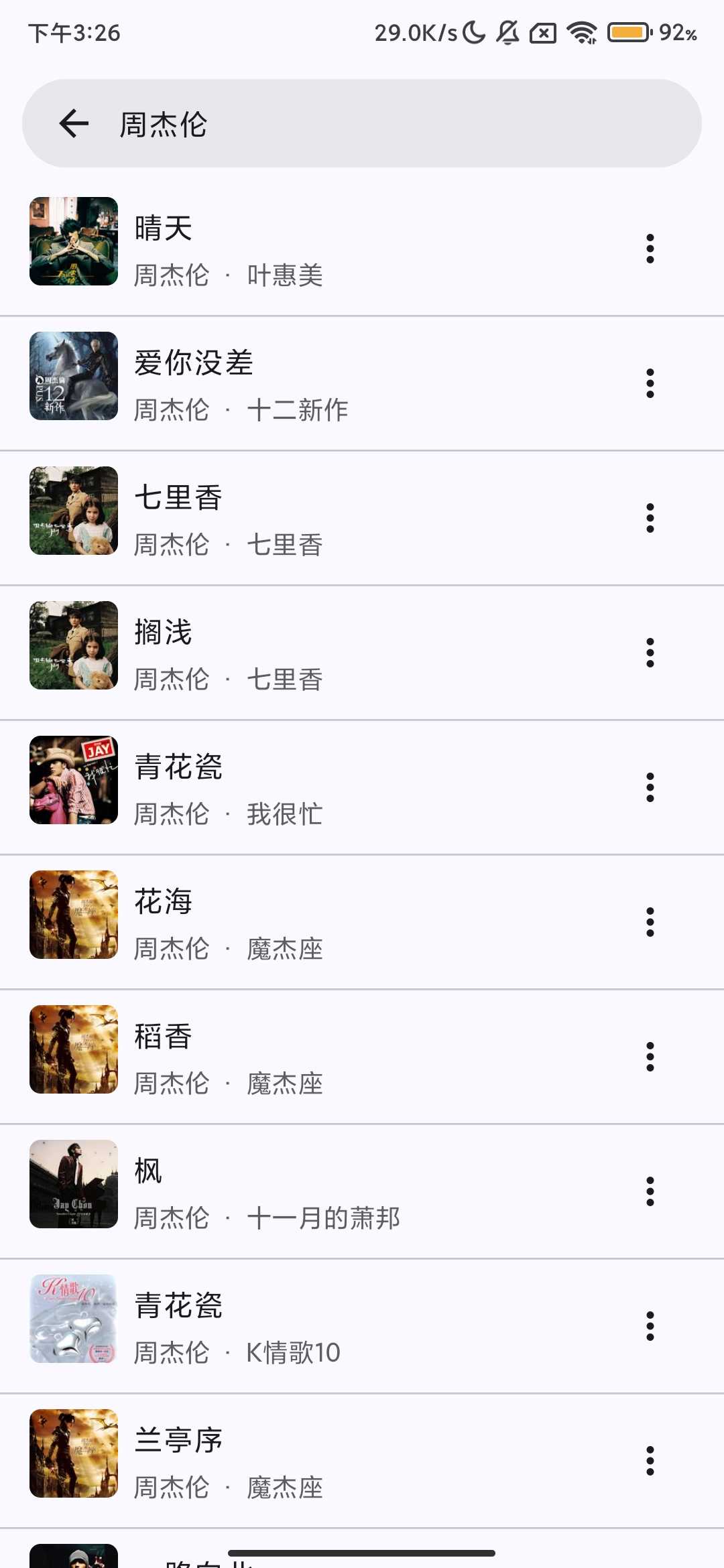Play 青花瓷 from album 我很忙

(335, 787)
